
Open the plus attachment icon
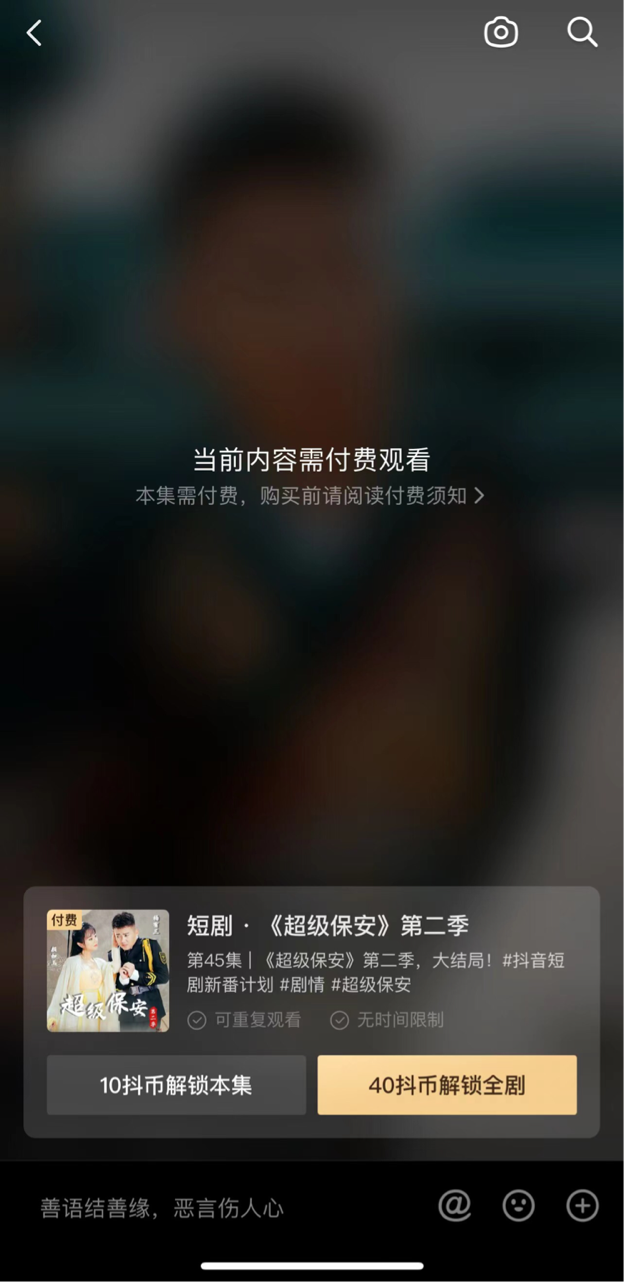pos(582,1206)
